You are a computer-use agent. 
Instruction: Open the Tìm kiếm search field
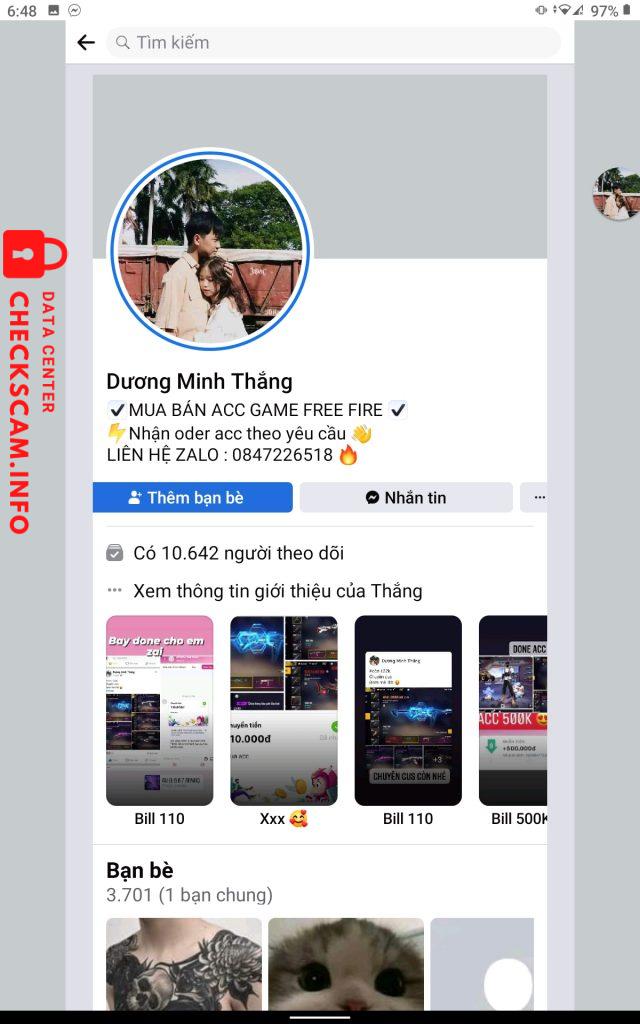333,42
